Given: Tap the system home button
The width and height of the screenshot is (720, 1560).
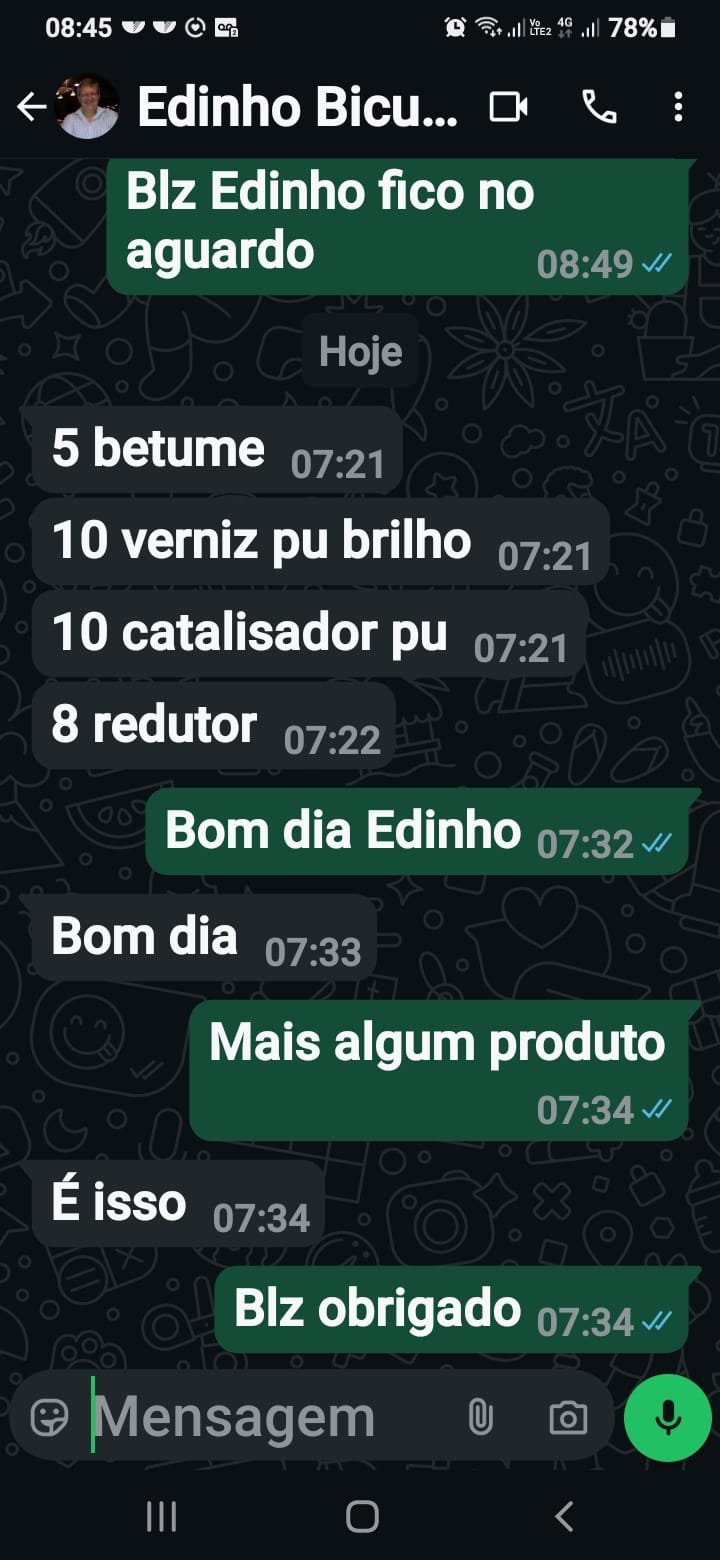Looking at the screenshot, I should [361, 1517].
